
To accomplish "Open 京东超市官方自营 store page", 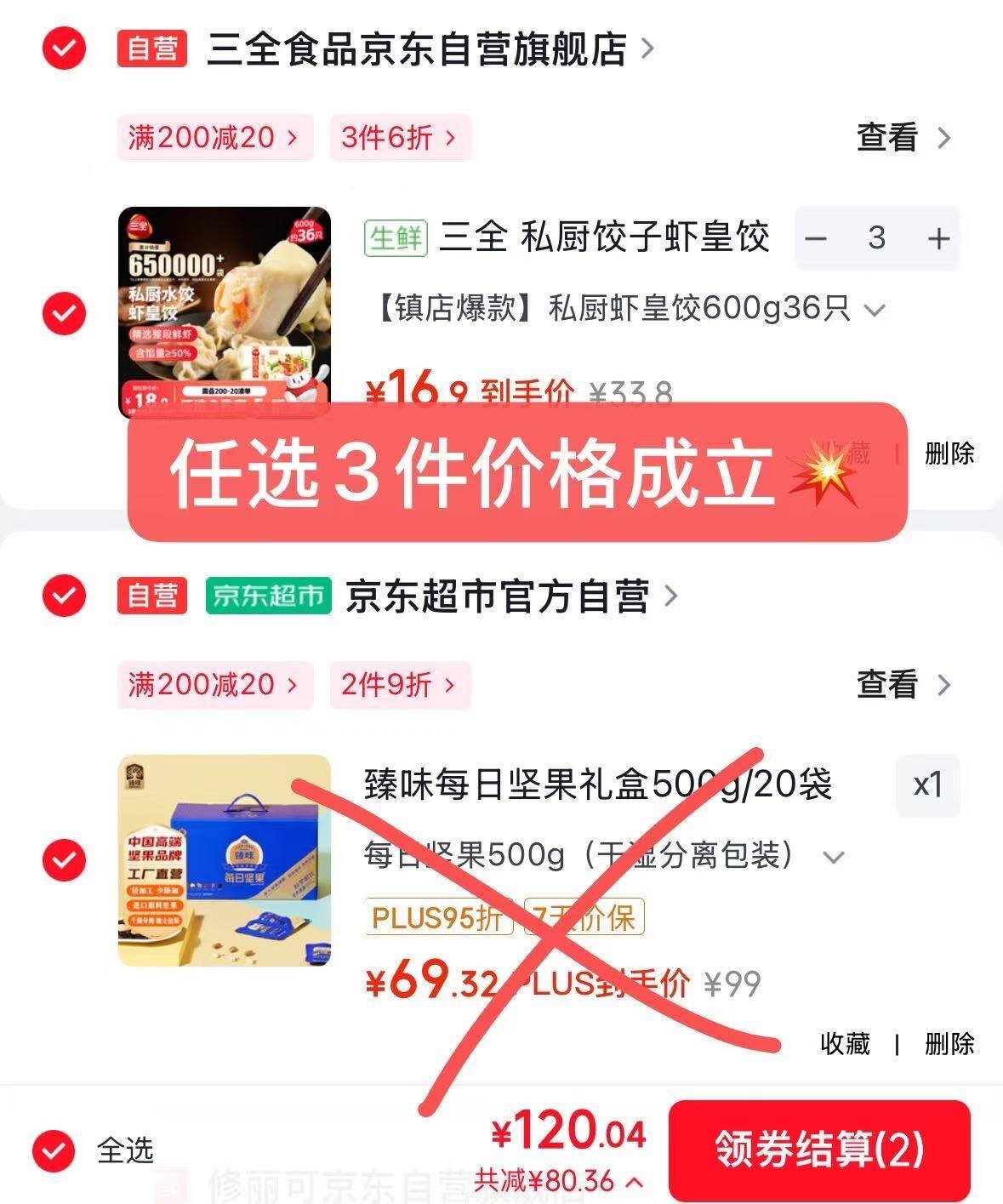I will click(498, 596).
